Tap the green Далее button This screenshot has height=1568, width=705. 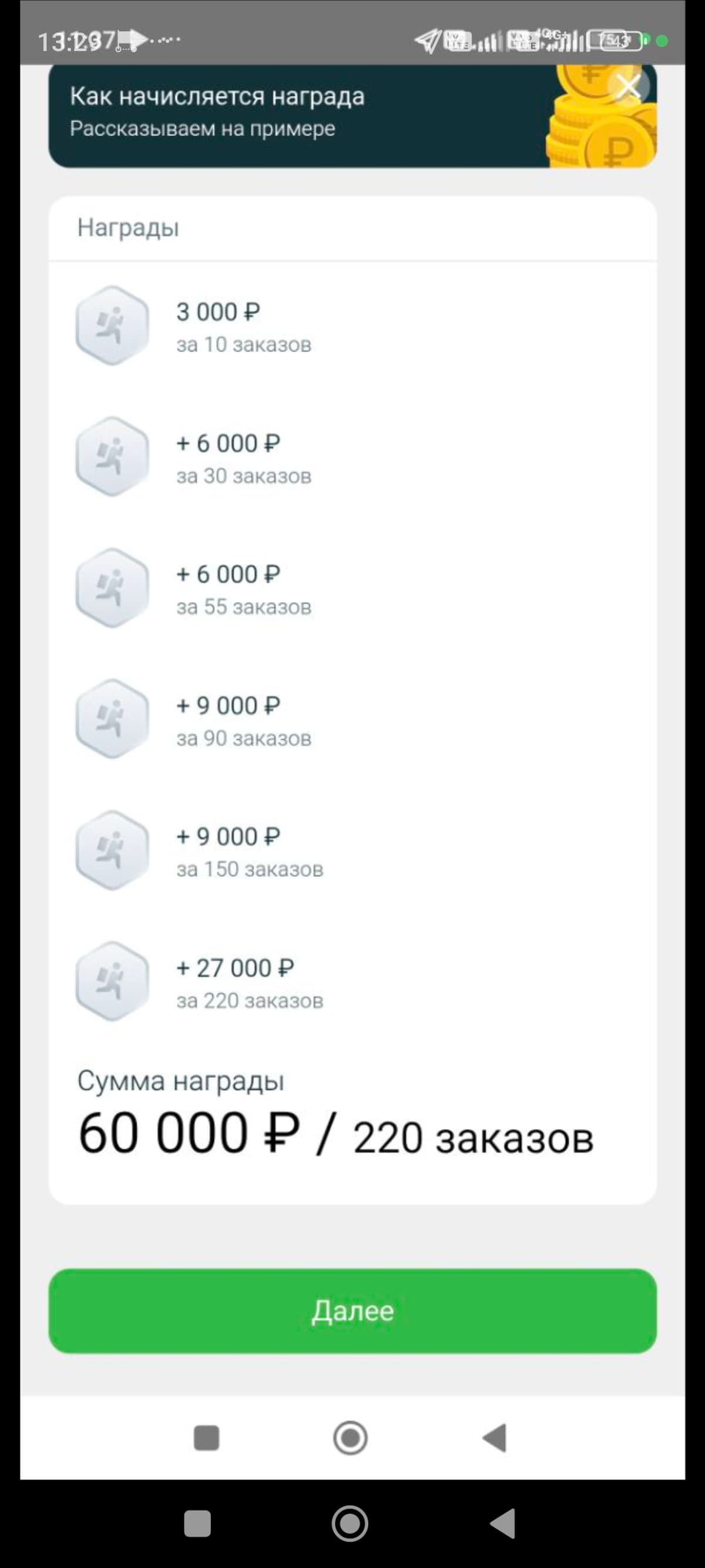point(352,1311)
